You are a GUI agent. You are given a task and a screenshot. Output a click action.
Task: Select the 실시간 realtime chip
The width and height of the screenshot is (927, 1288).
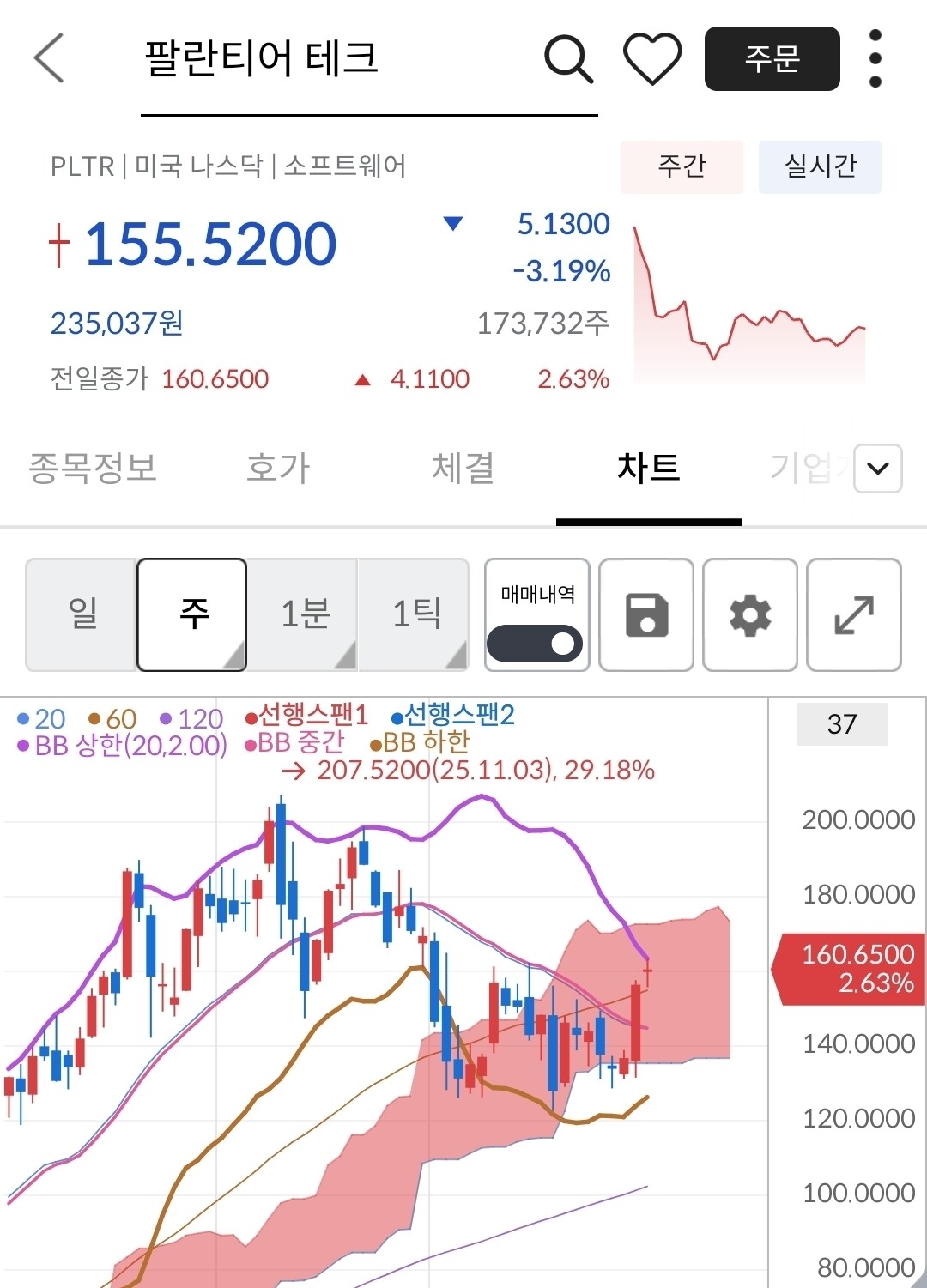820,166
